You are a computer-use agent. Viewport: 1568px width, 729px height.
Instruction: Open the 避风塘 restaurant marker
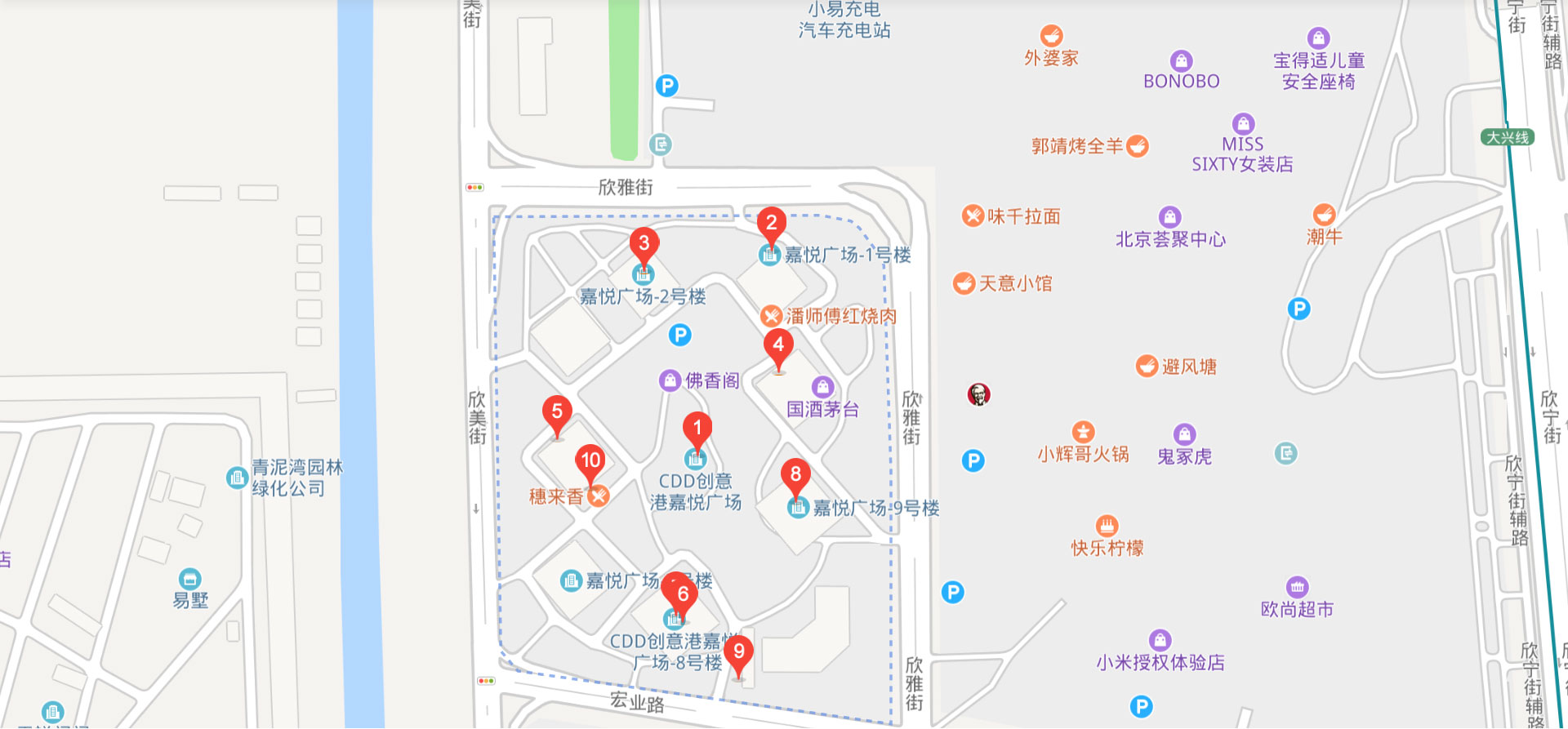tap(1147, 366)
